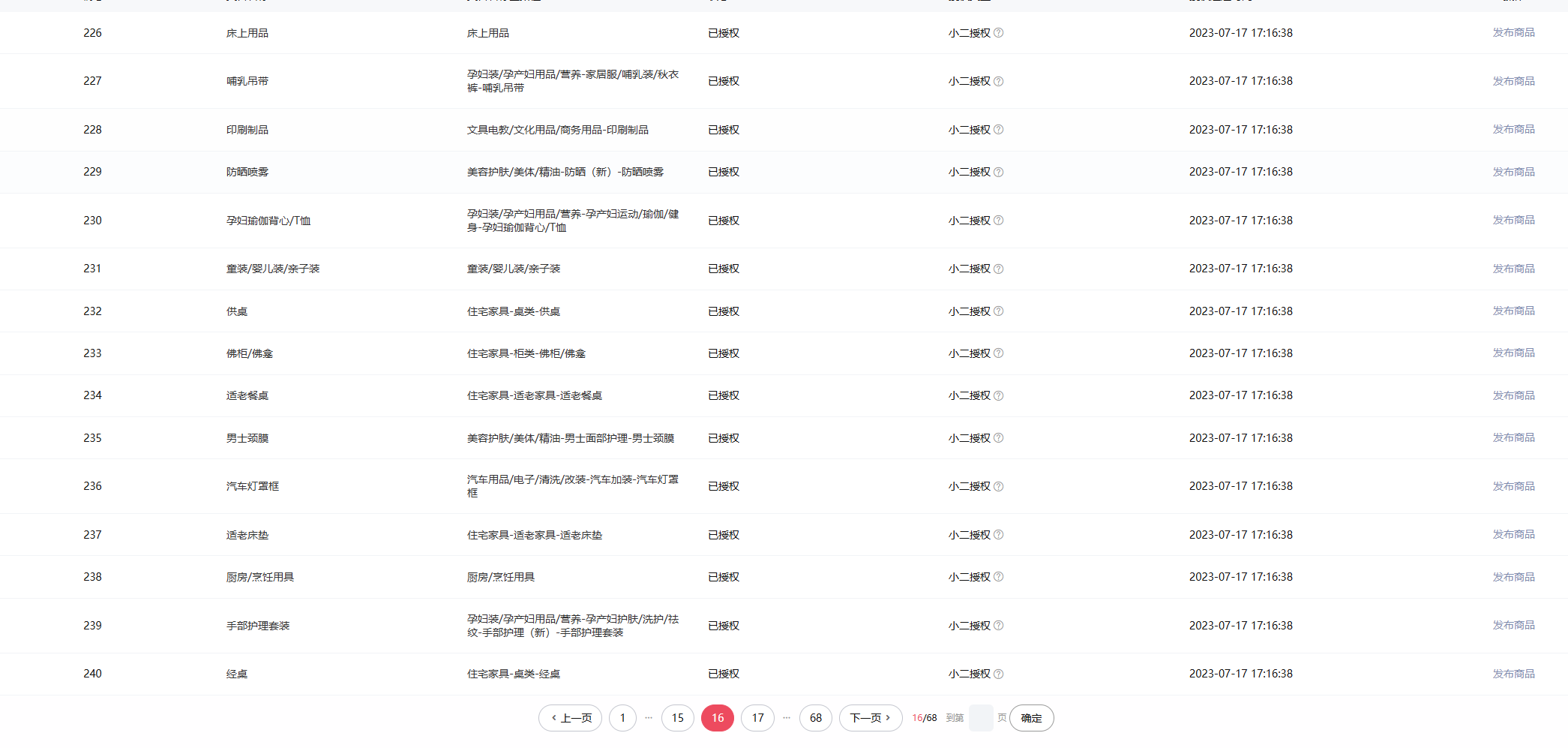Jump to last page 68
This screenshot has height=748, width=1568.
click(x=815, y=718)
